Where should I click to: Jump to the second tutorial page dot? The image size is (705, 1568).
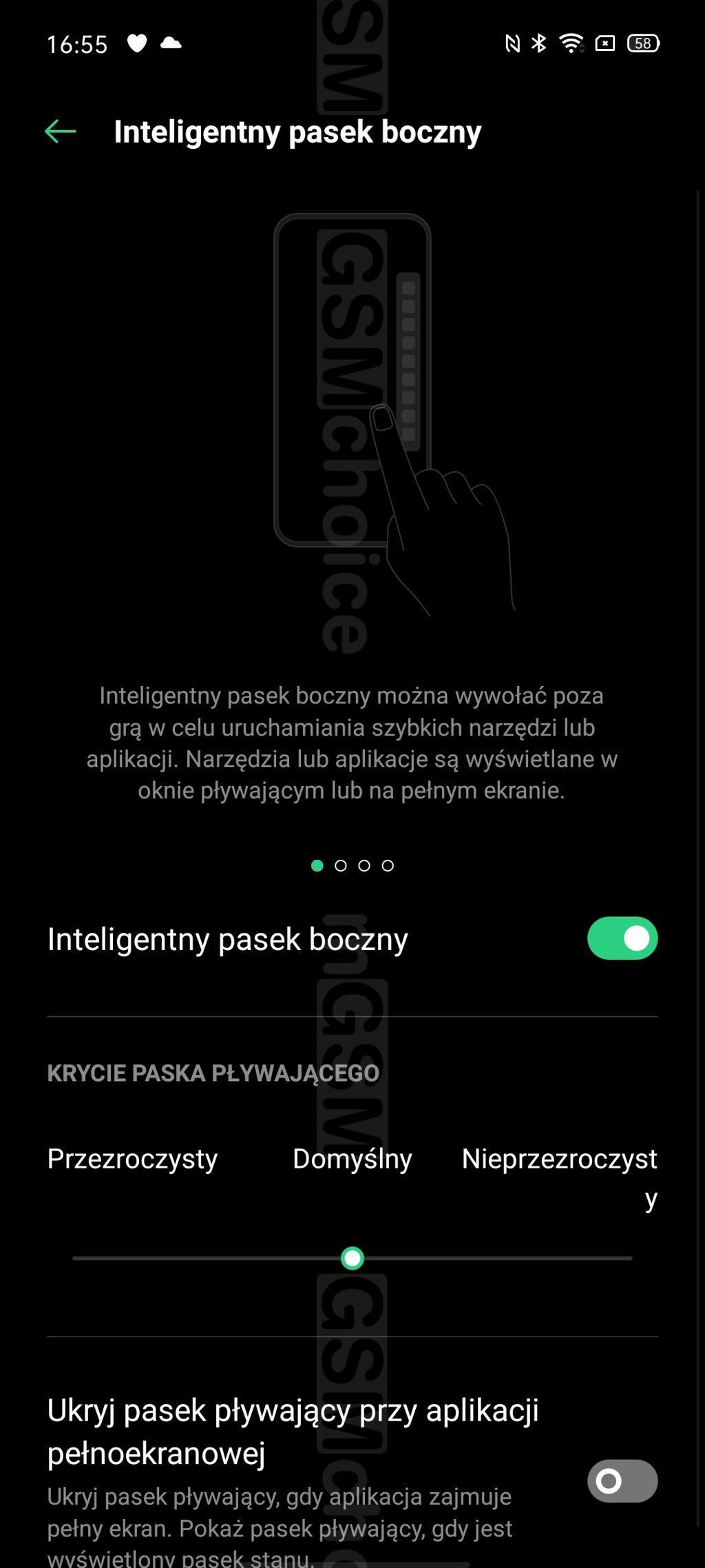[341, 866]
